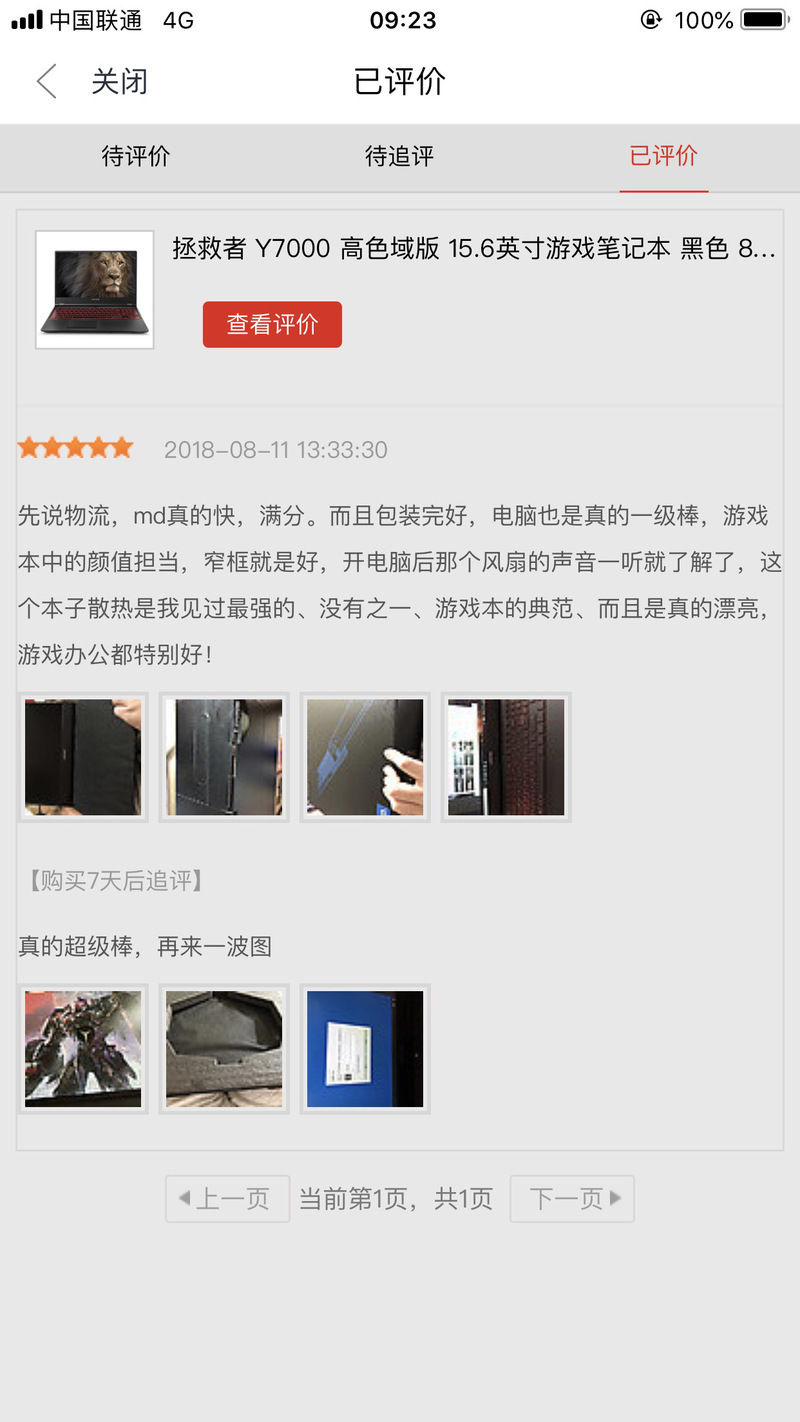The width and height of the screenshot is (800, 1422).
Task: Open the 拯救者 Y7000 product title
Action: coord(473,248)
